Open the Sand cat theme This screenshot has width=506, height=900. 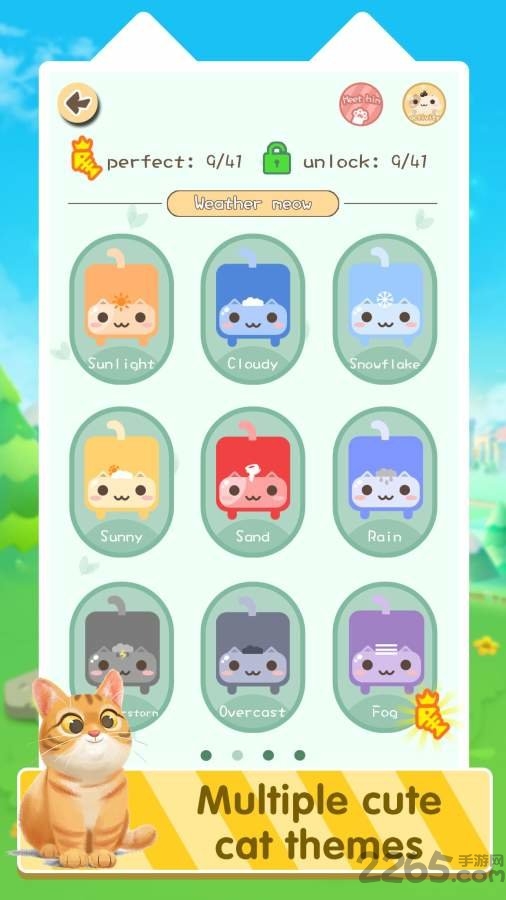click(252, 482)
